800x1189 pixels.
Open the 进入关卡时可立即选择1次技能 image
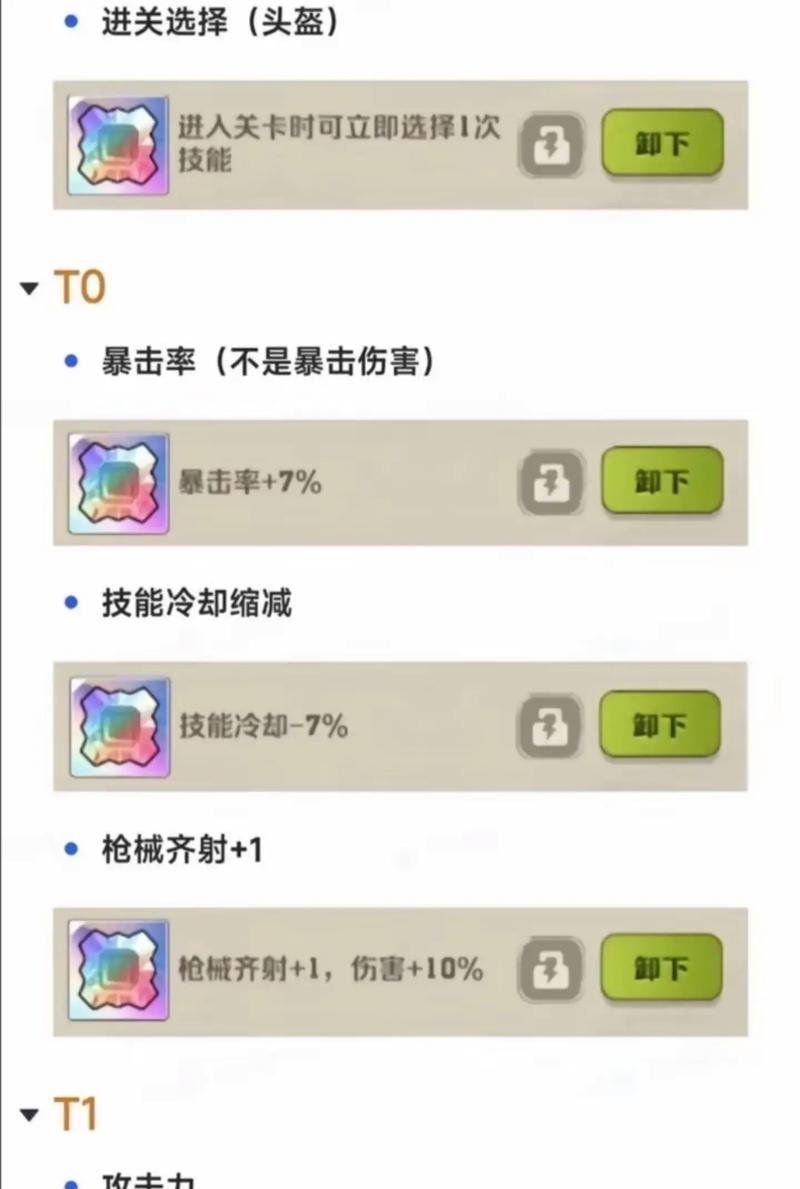point(400,145)
